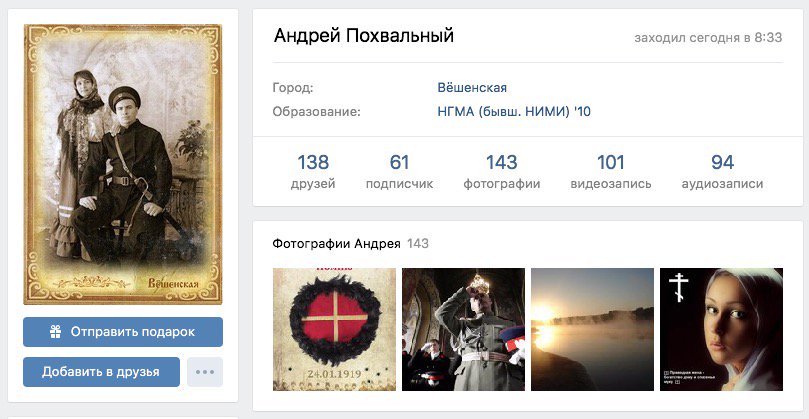This screenshot has width=809, height=419.
Task: Tap the Отправить подарок button
Action: (122, 332)
